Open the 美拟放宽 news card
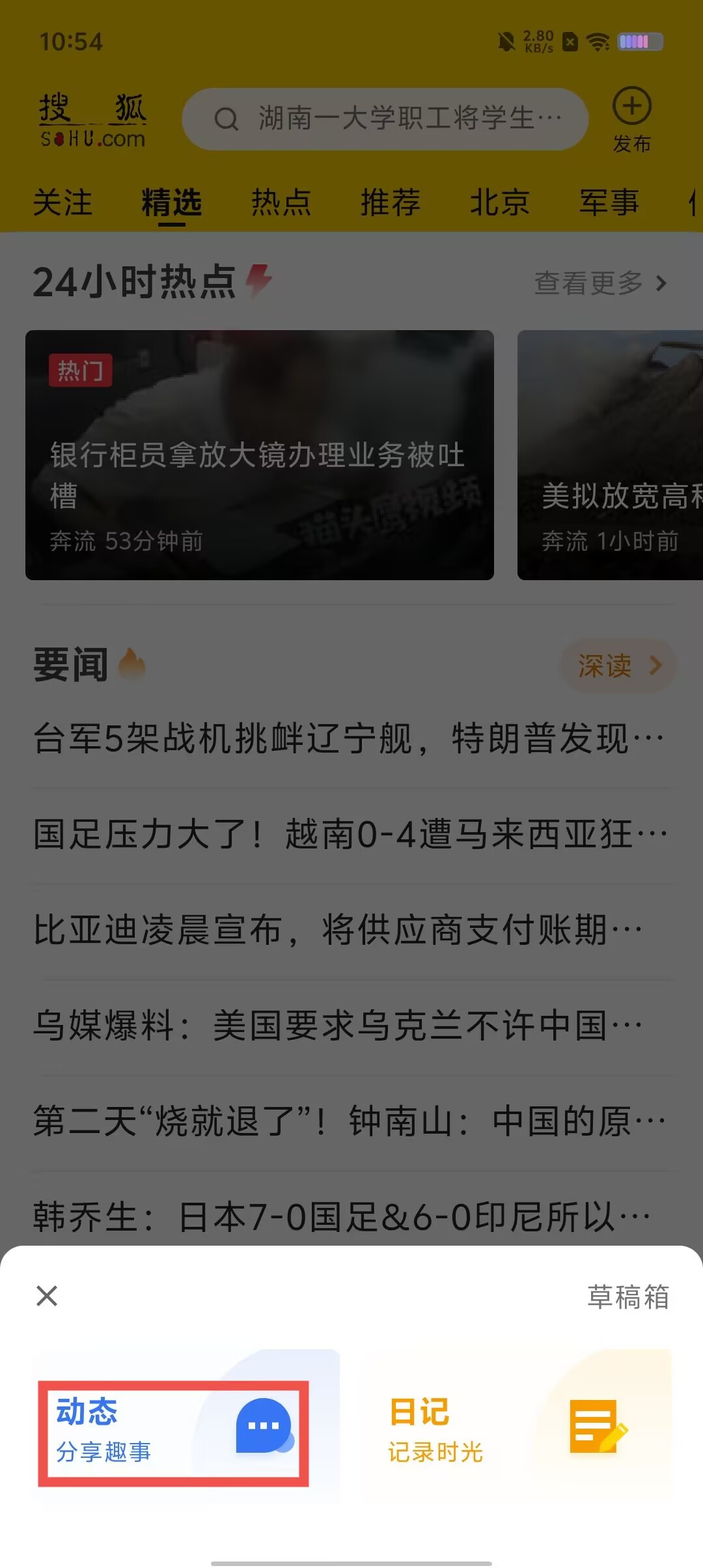 click(x=611, y=455)
